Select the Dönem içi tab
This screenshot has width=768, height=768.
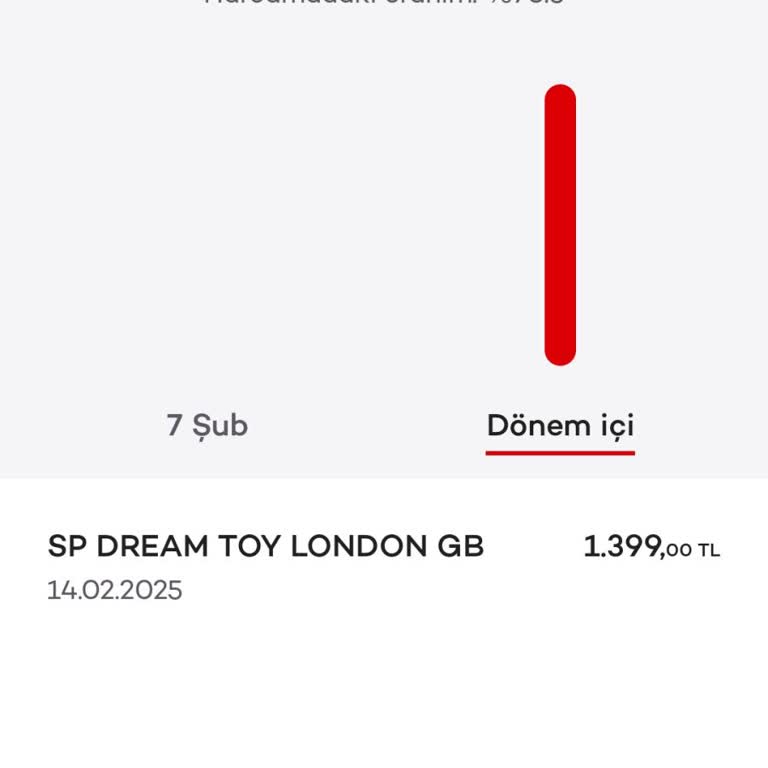coord(560,427)
